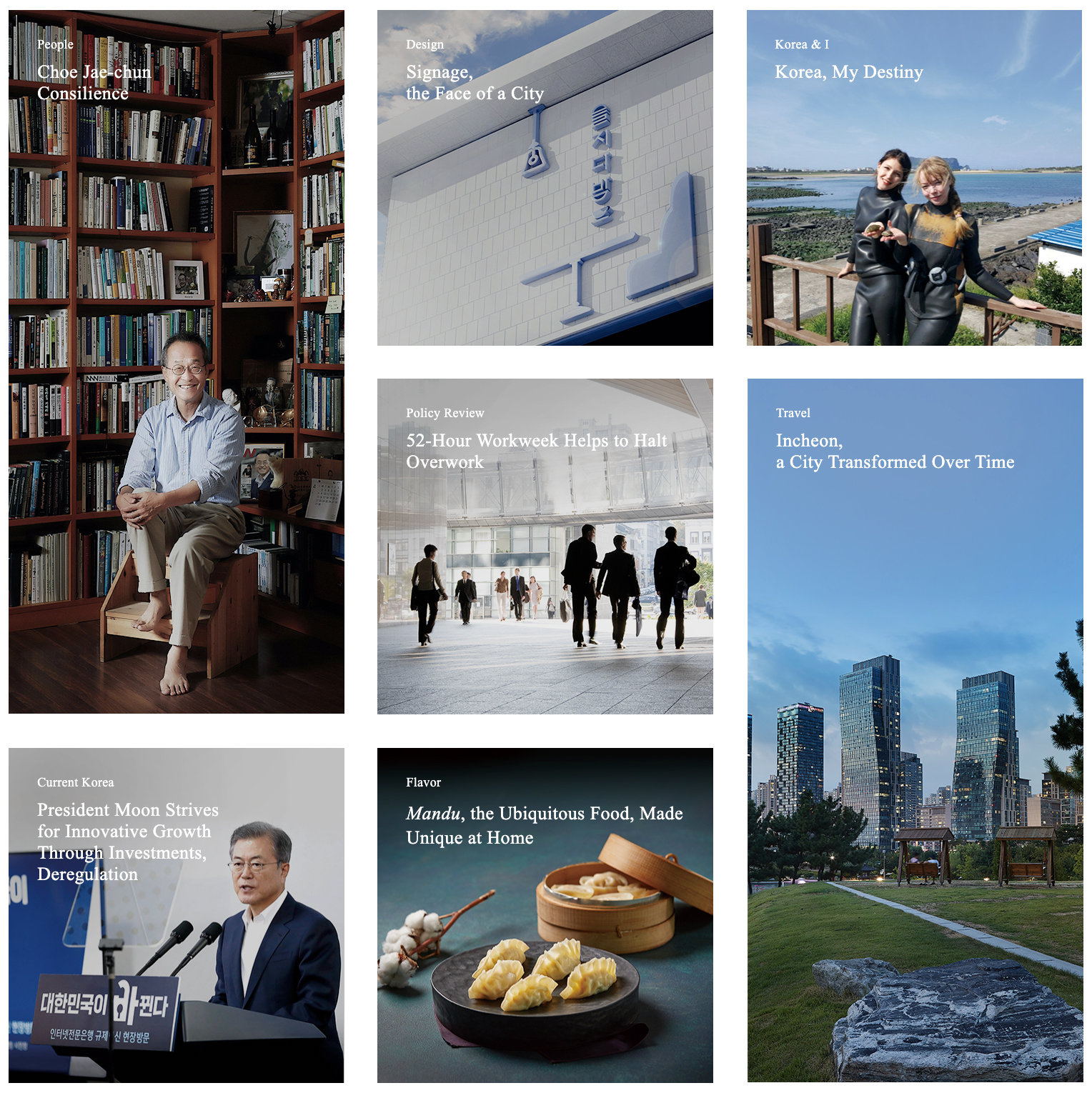The width and height of the screenshot is (1092, 1093).
Task: View the Korea, My Destiny article
Action: click(x=848, y=72)
